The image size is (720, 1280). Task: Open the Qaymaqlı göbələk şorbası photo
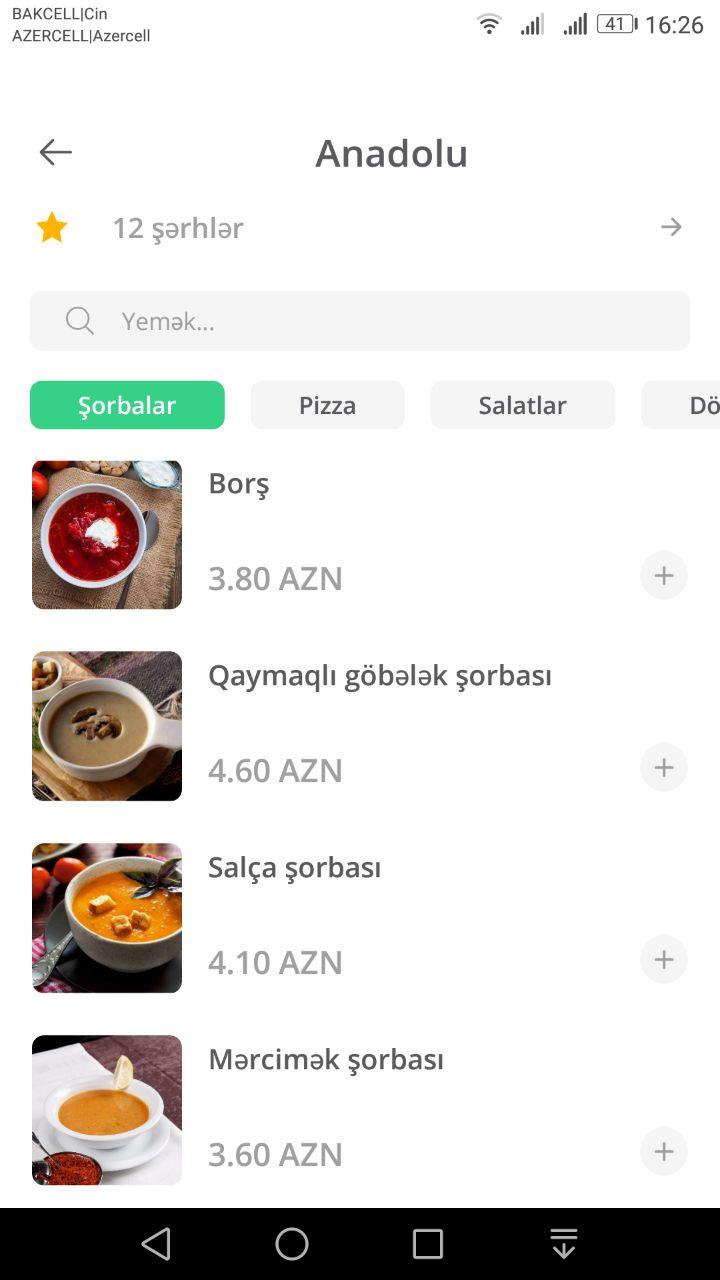pyautogui.click(x=107, y=726)
